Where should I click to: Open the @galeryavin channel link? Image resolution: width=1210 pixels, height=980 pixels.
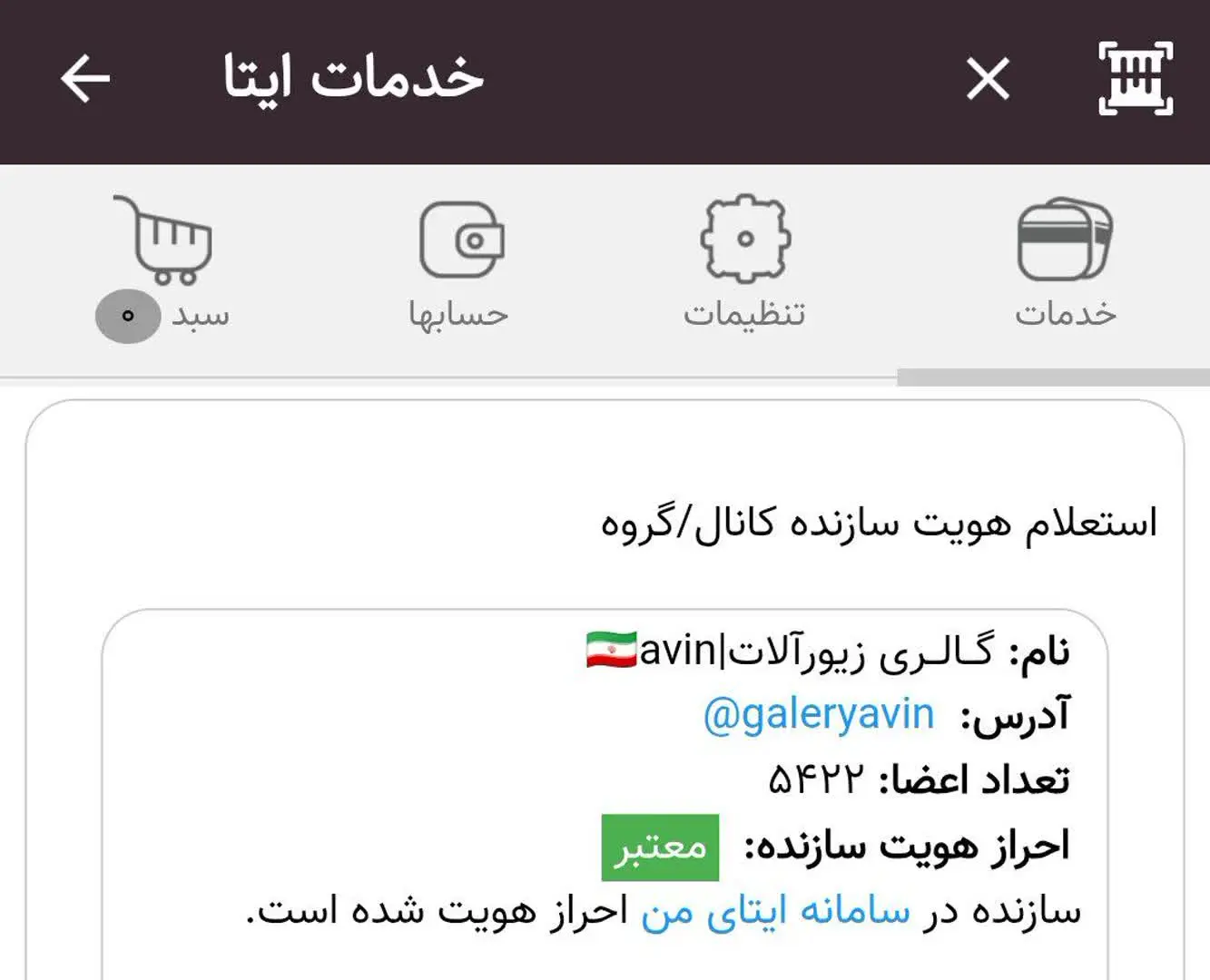coord(819,714)
